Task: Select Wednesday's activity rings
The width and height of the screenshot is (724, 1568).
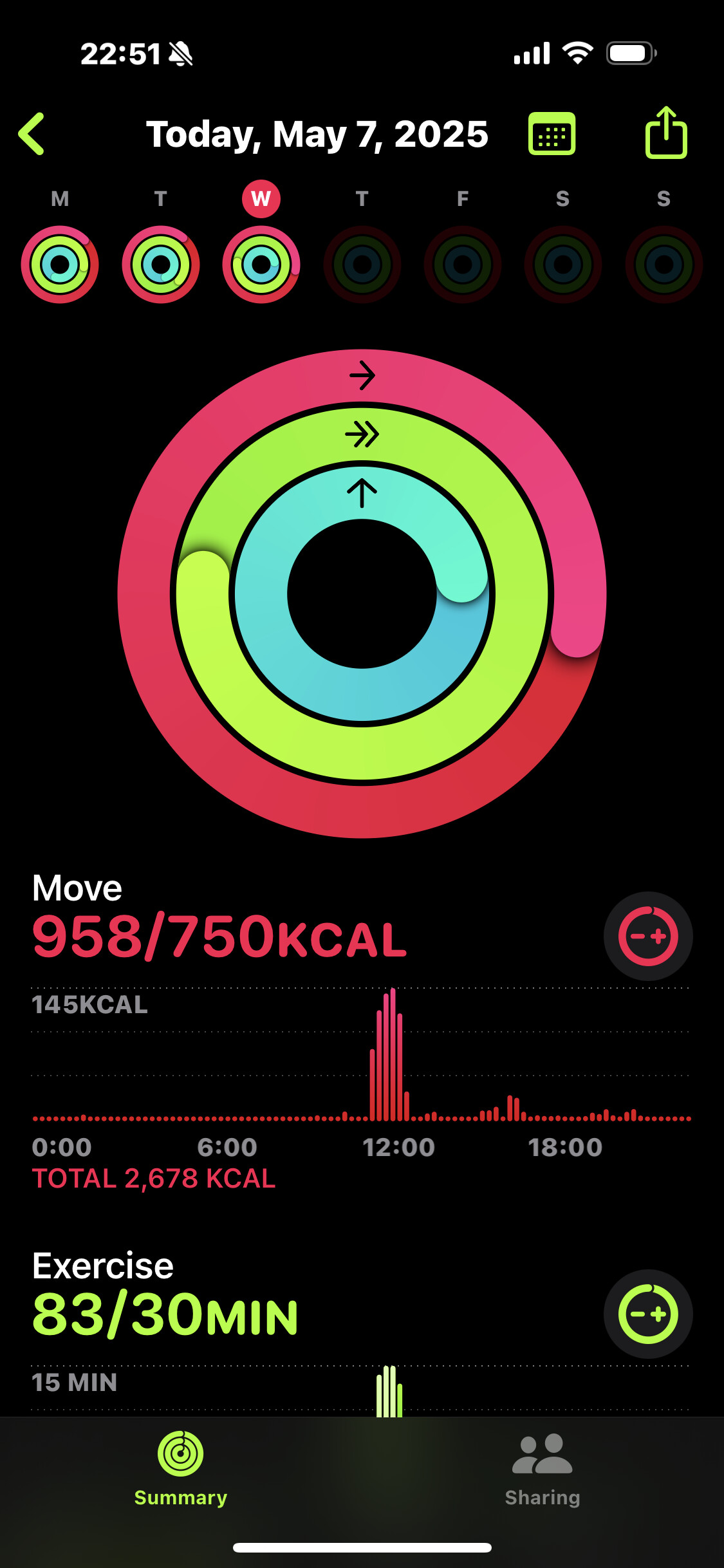Action: pos(261,264)
